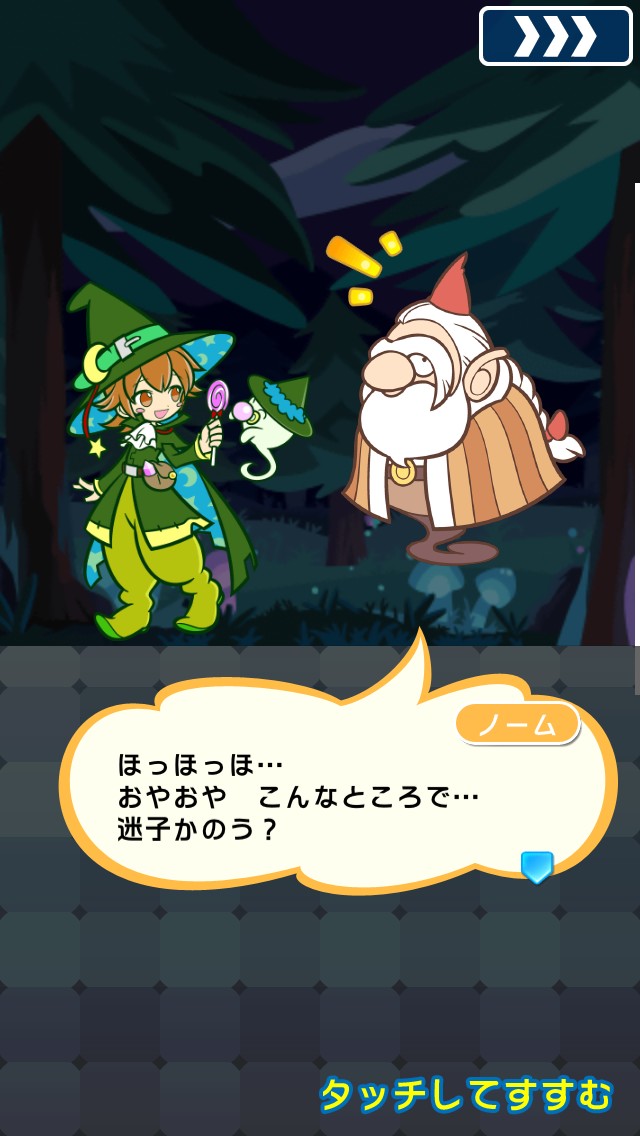
Task: Advance the dialogue via the blue arrow
Action: pos(537,866)
